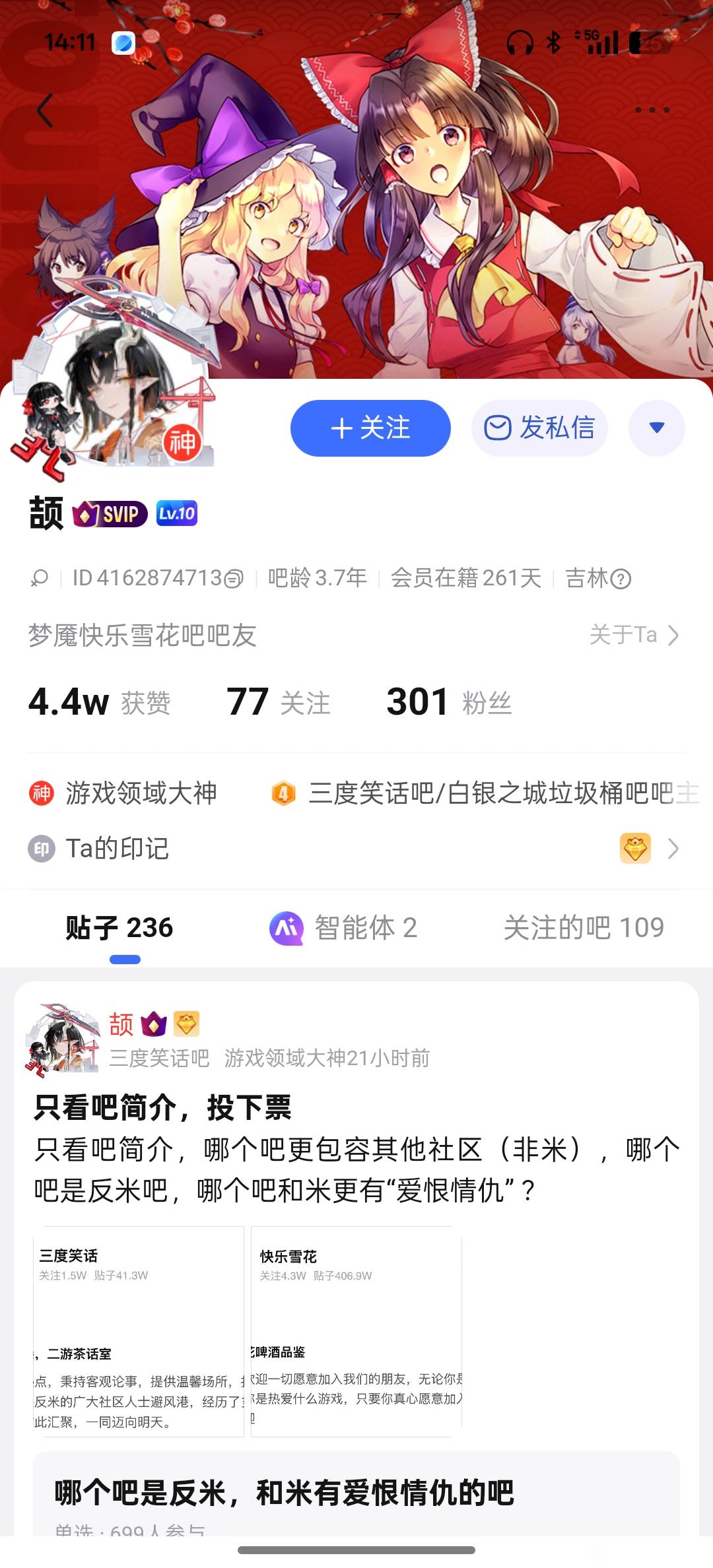Open the three-dot overflow menu

coord(652,110)
